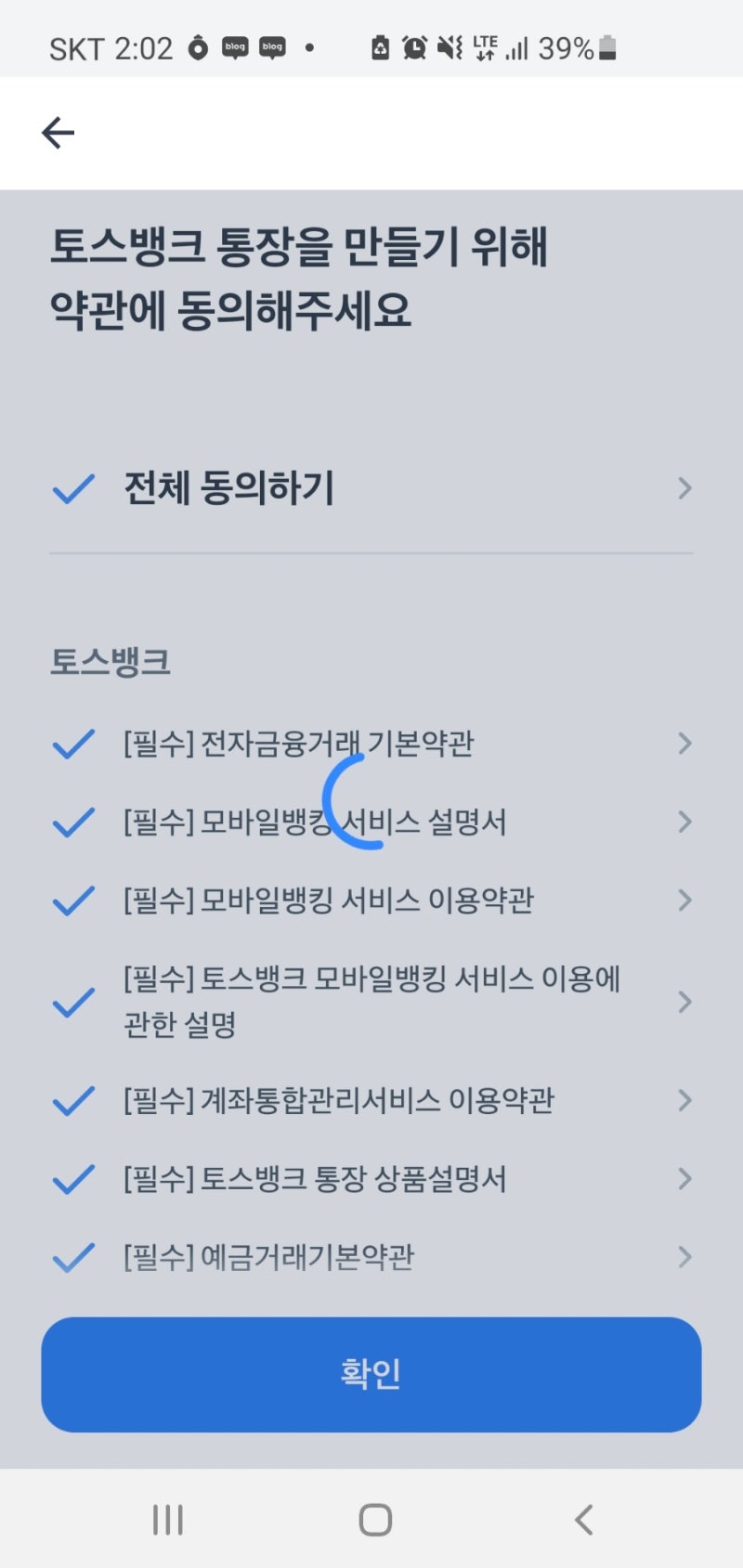743x1568 pixels.
Task: Open recent apps from navigation bar
Action: click(x=167, y=1520)
